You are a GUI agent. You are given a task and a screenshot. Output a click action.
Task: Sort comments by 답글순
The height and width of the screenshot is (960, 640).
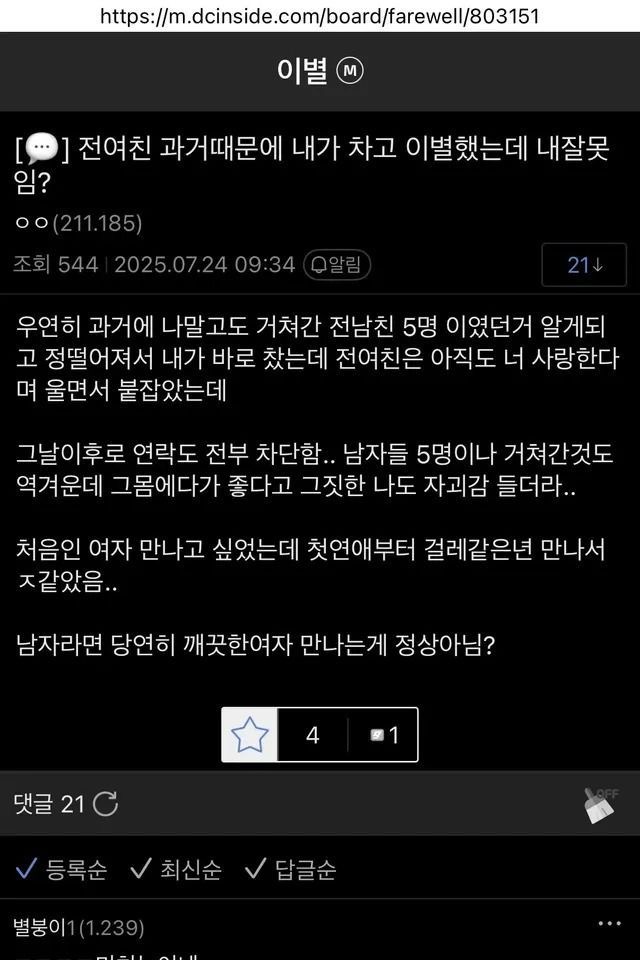[290, 869]
